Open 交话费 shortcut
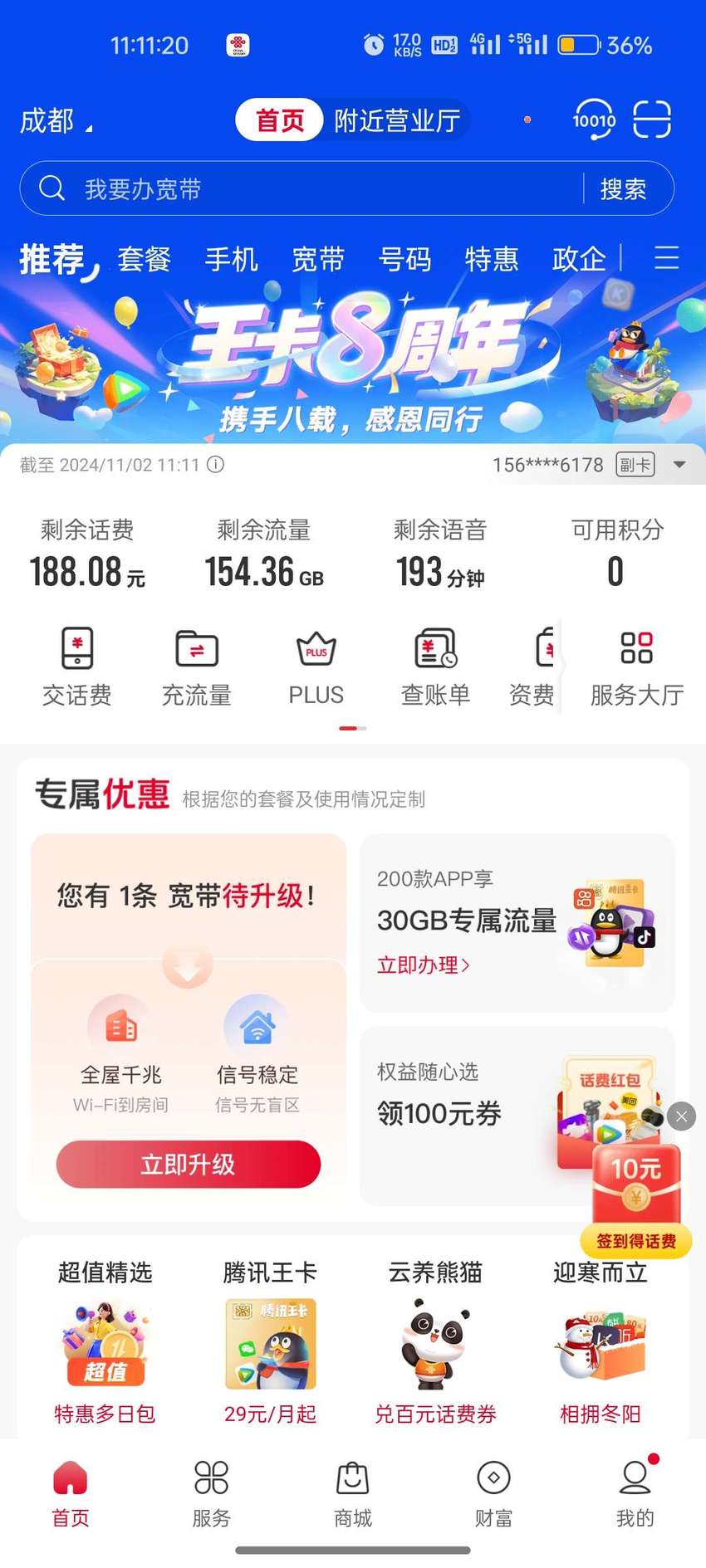Viewport: 706px width, 1568px height. click(x=77, y=667)
